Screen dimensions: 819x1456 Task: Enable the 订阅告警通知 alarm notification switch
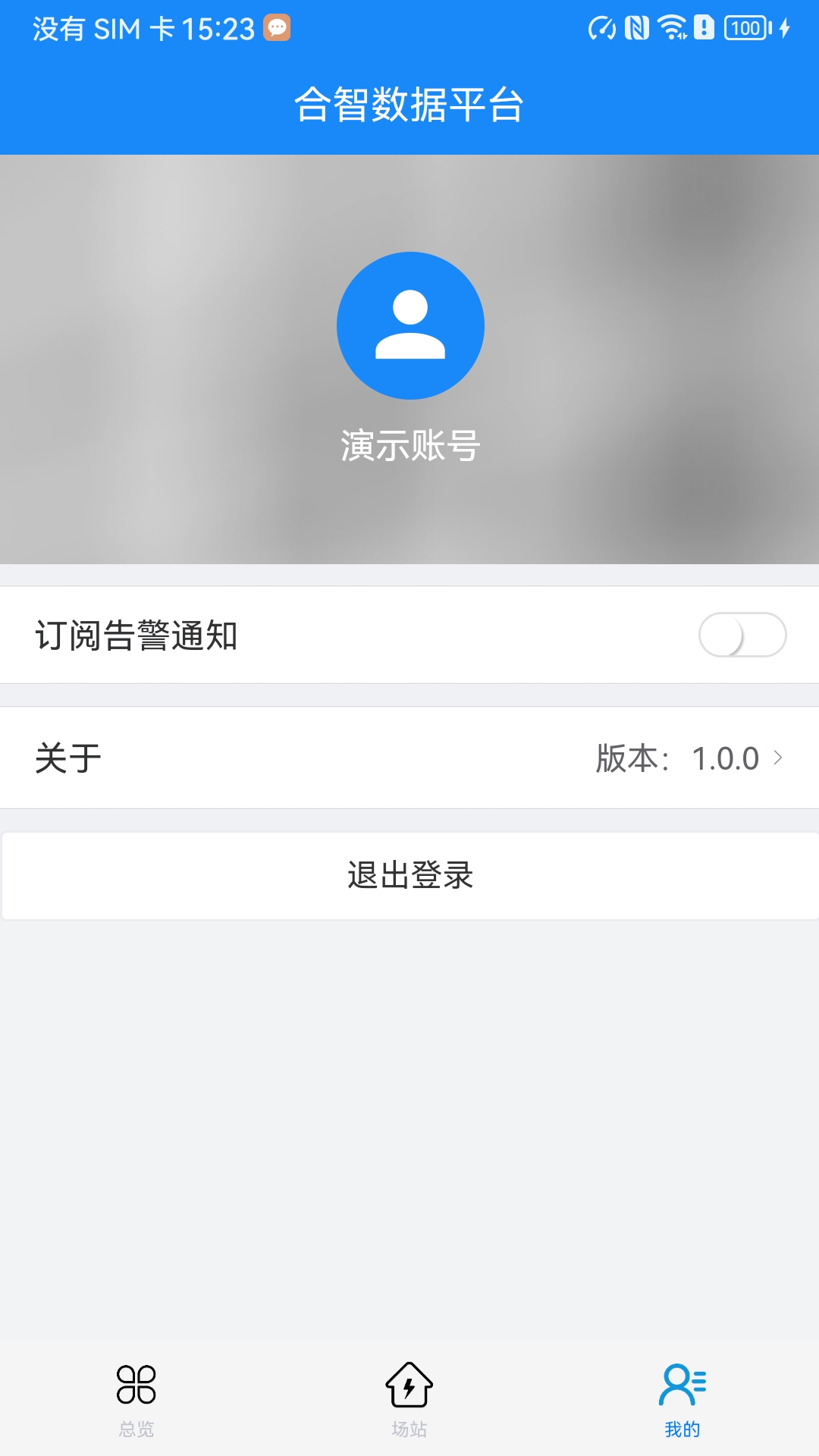[742, 635]
